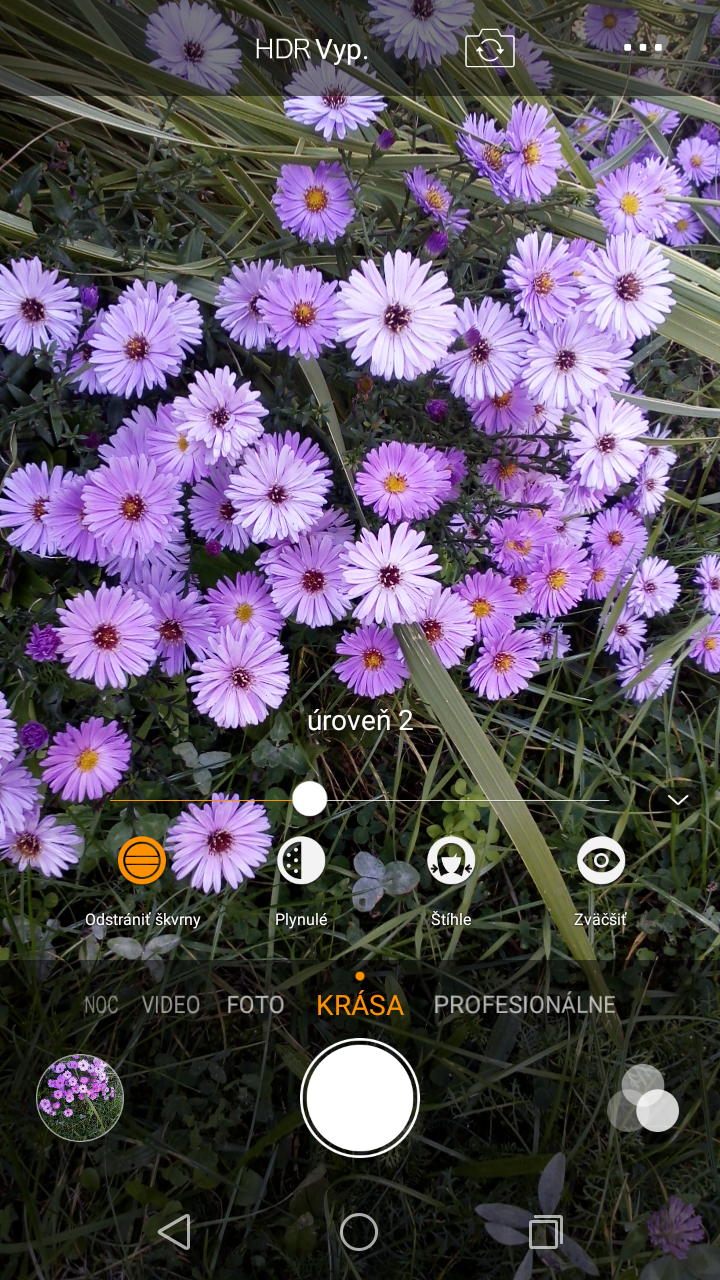Collapse beauty options with the down chevron
Screen dimensions: 720x1280
pos(678,800)
